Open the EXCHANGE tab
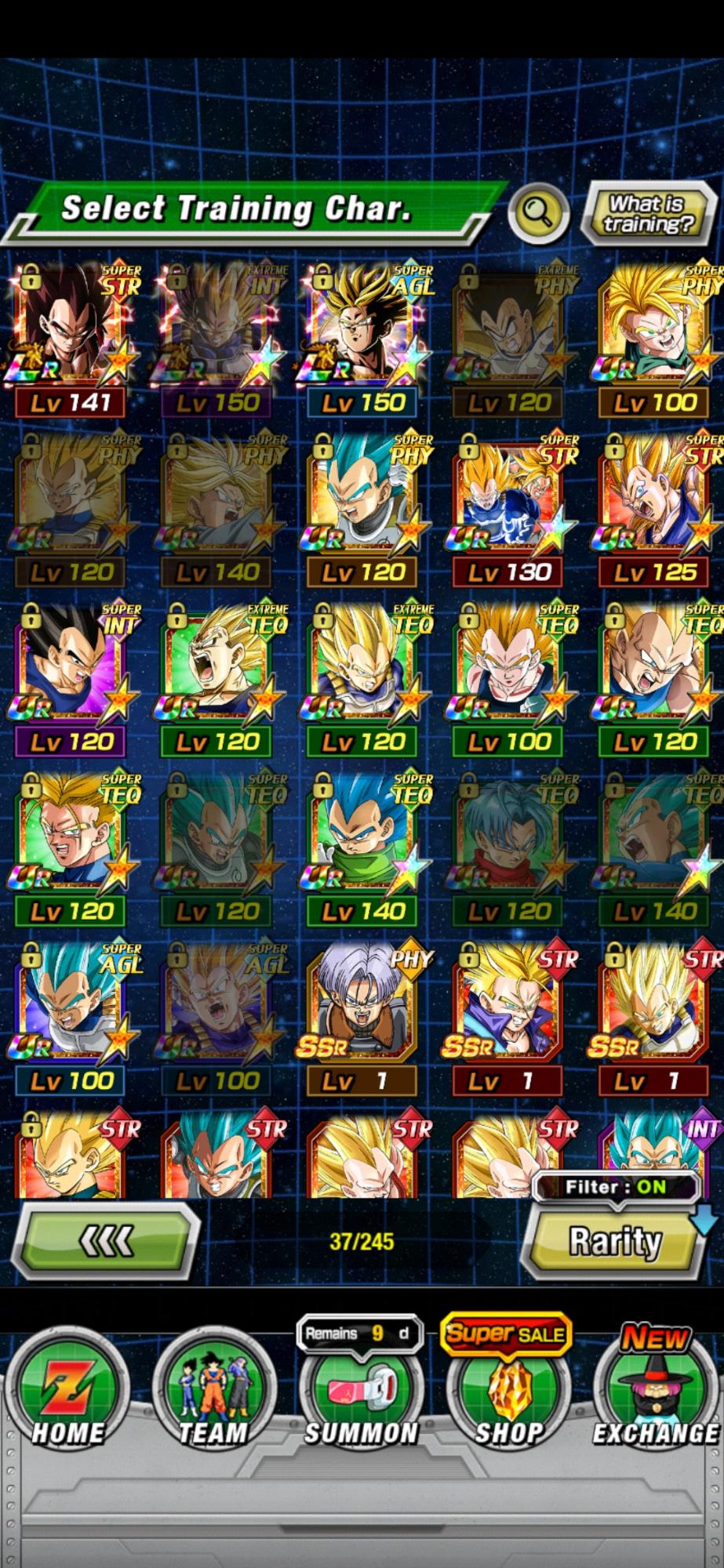This screenshot has height=1568, width=724. 655,1392
